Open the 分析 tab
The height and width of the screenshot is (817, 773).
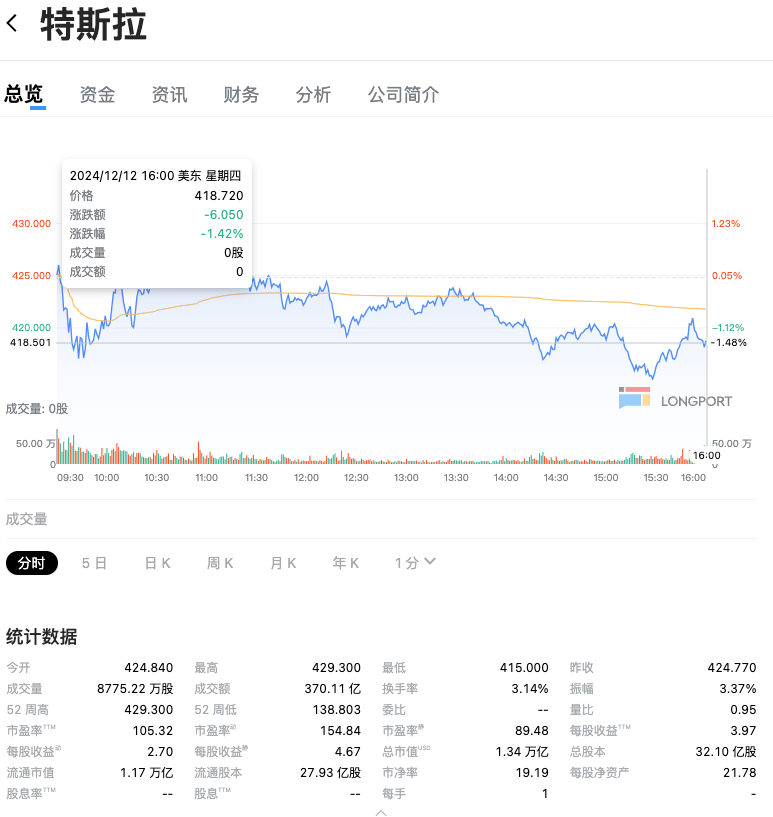coord(313,95)
